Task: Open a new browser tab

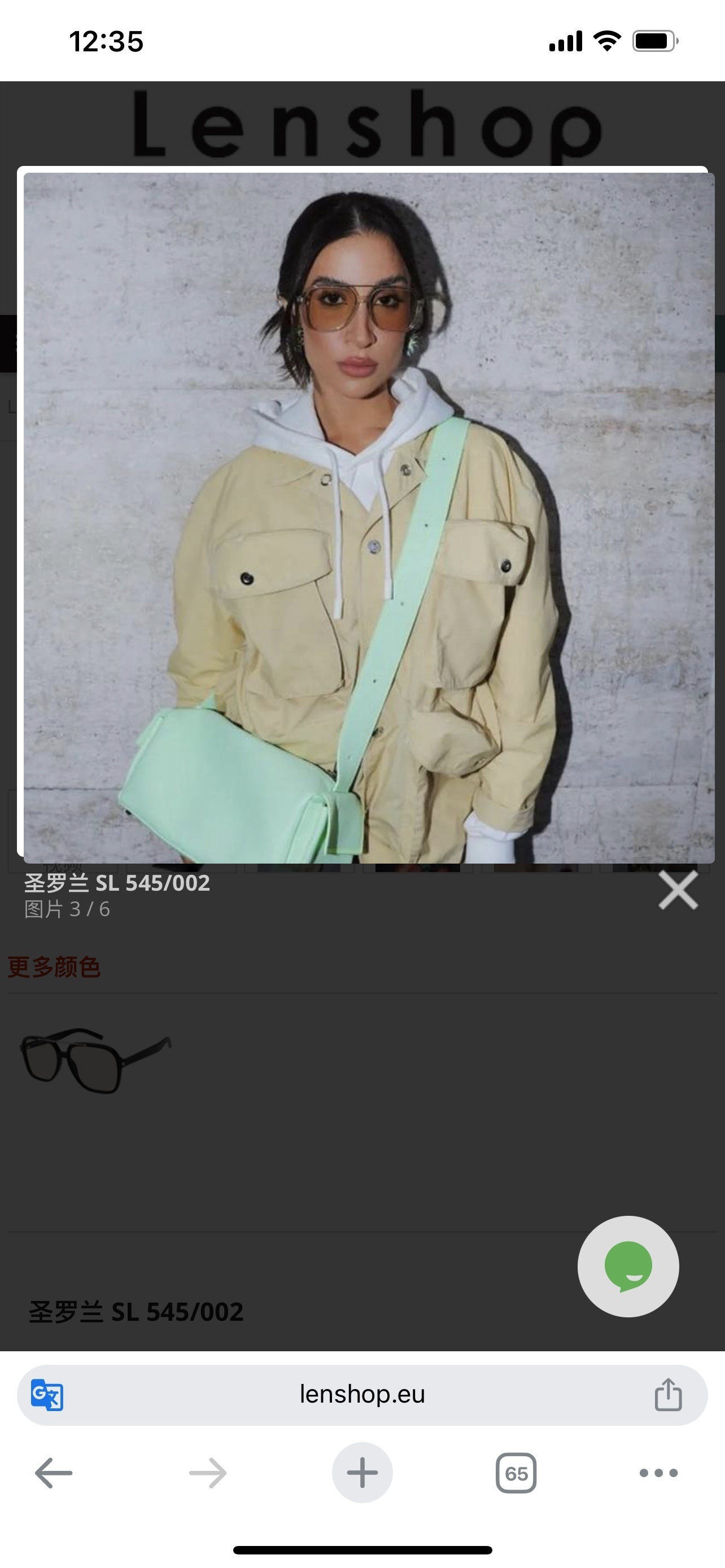Action: click(362, 1473)
